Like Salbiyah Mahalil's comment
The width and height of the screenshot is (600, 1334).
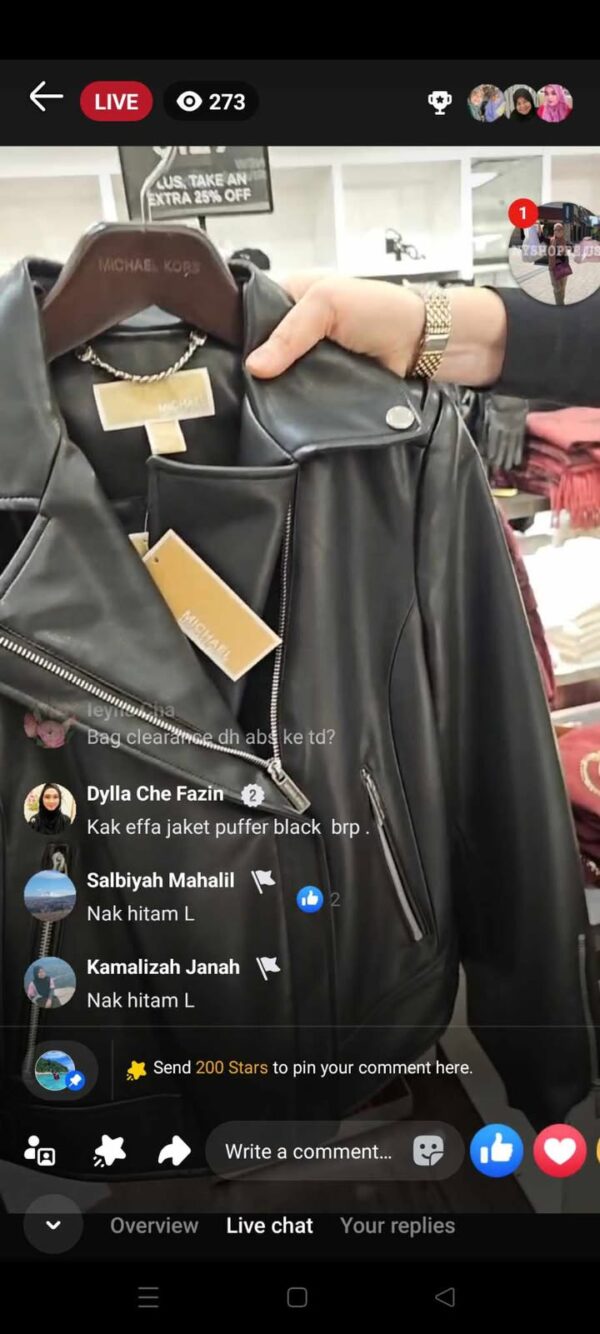coord(310,899)
